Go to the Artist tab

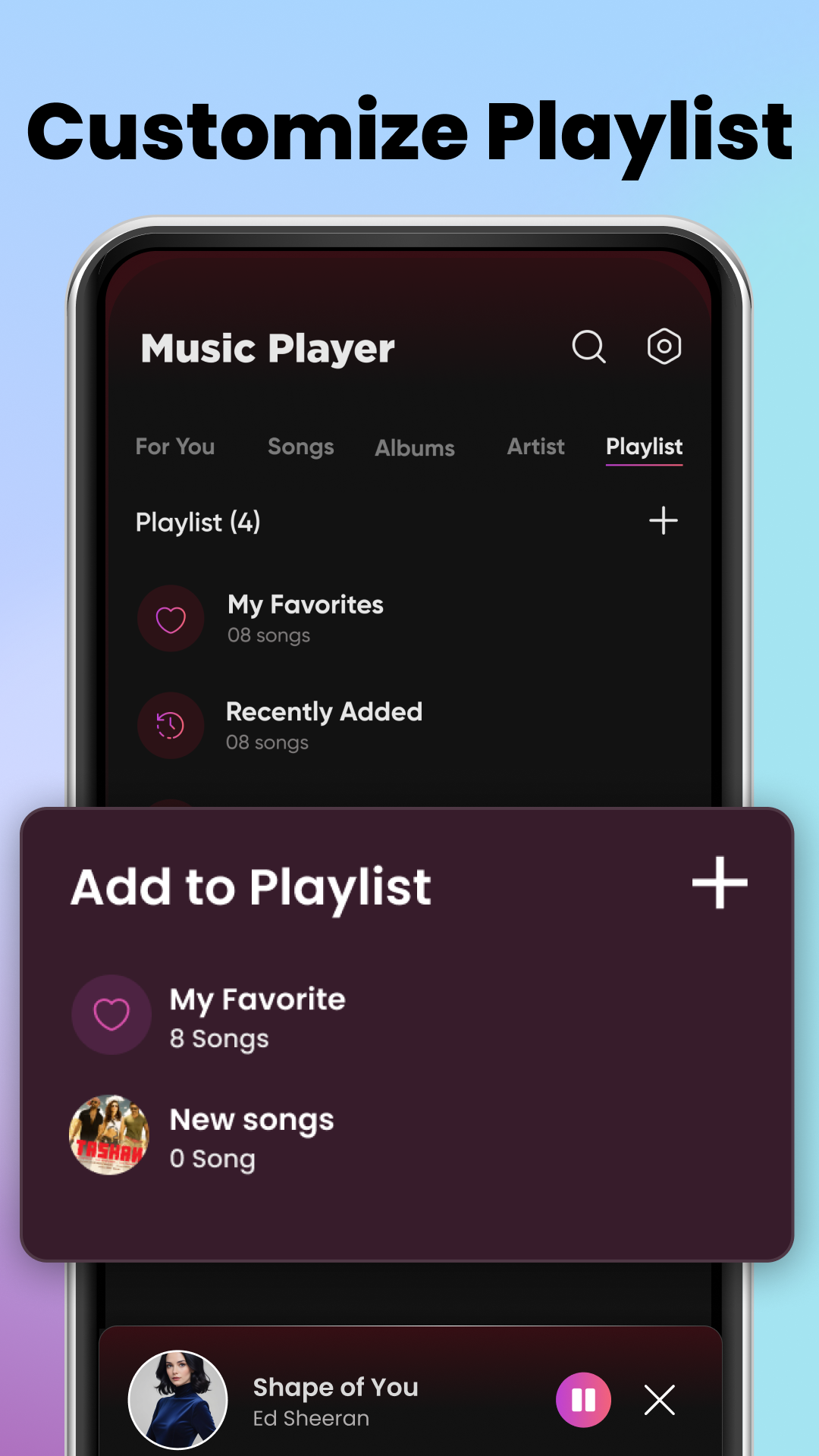click(x=535, y=447)
